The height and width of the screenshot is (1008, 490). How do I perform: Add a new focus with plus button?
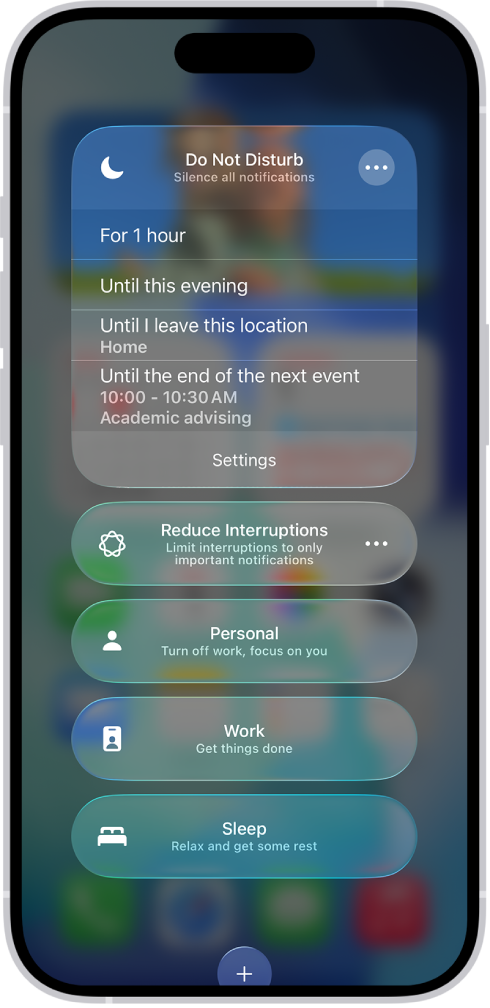244,973
